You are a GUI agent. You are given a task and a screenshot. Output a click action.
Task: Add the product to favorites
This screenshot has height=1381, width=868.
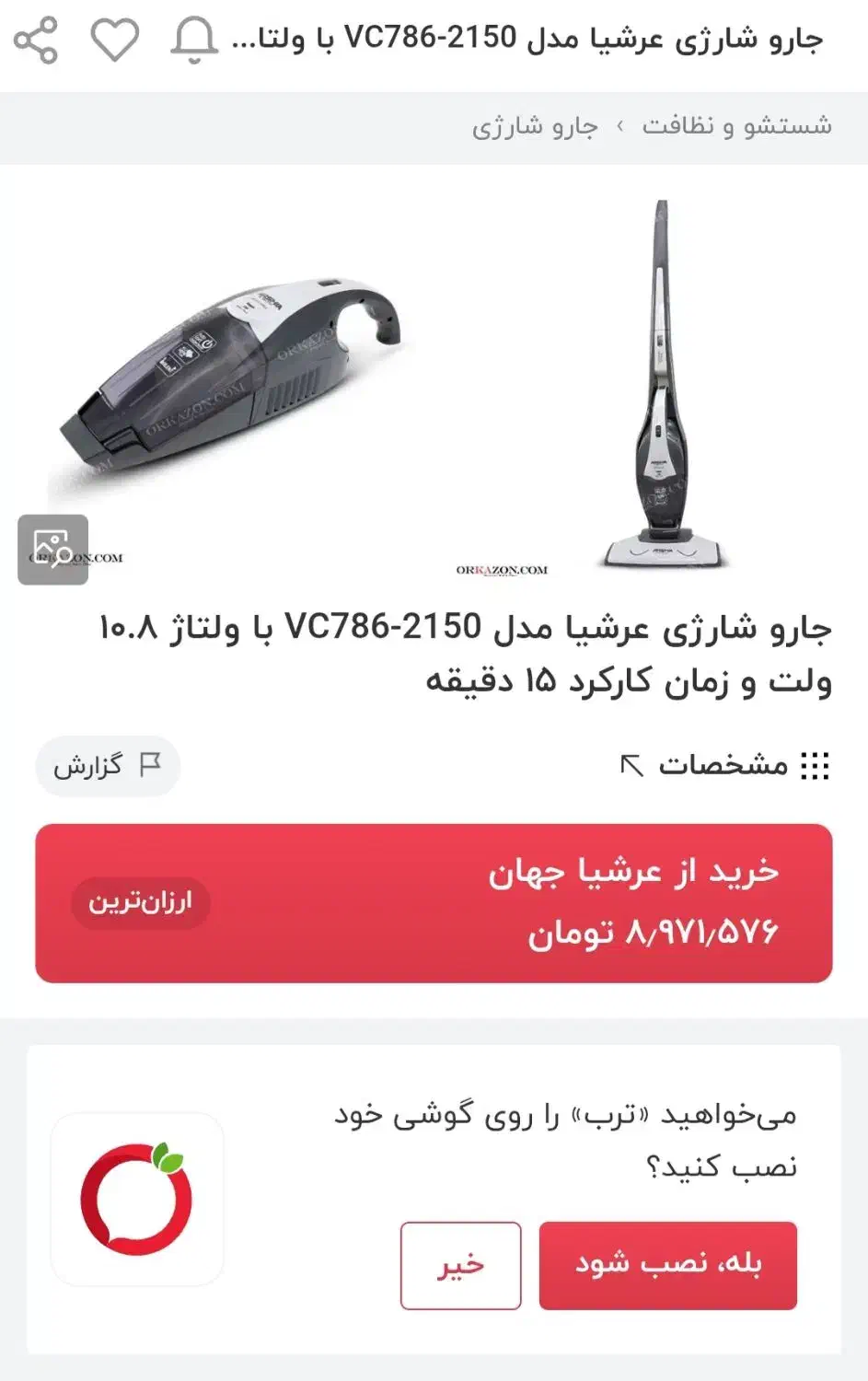tap(114, 41)
